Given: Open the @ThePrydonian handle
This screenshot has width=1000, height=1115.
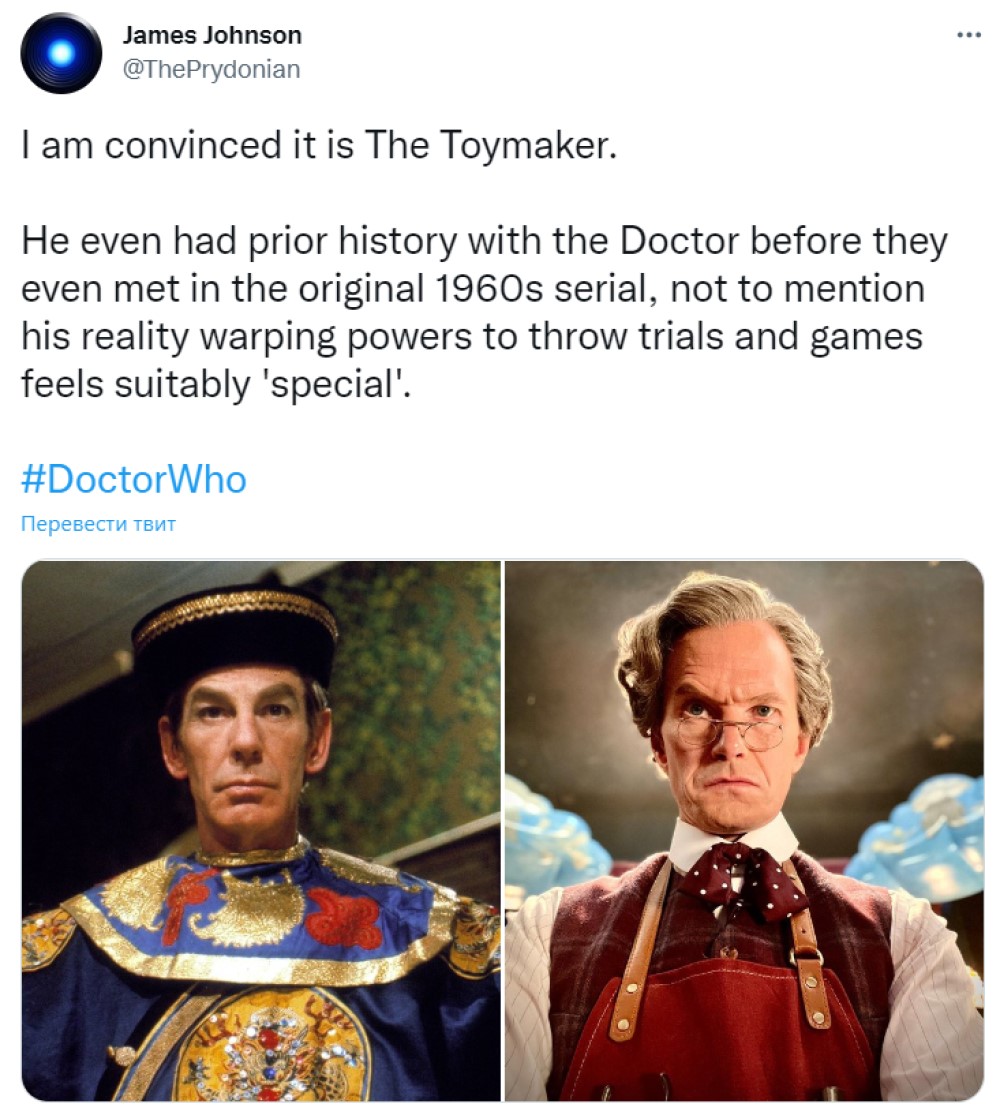Looking at the screenshot, I should click(x=210, y=69).
